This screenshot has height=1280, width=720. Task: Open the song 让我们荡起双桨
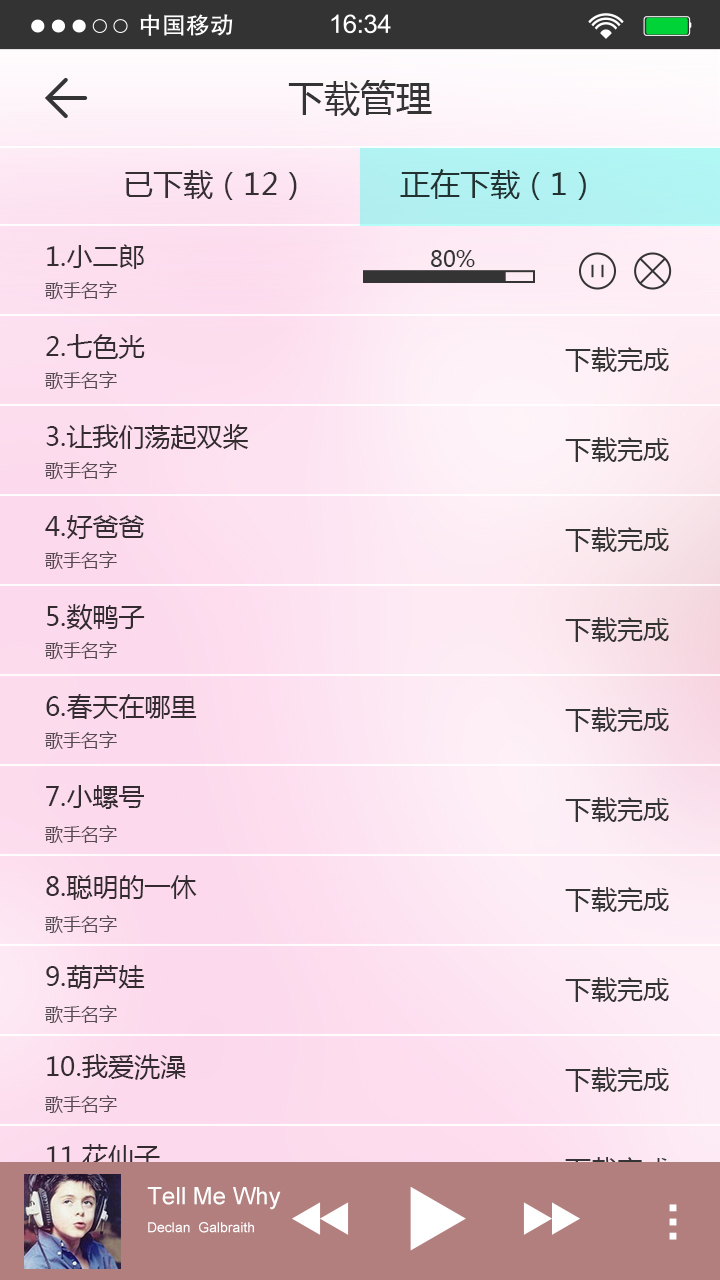tap(360, 450)
